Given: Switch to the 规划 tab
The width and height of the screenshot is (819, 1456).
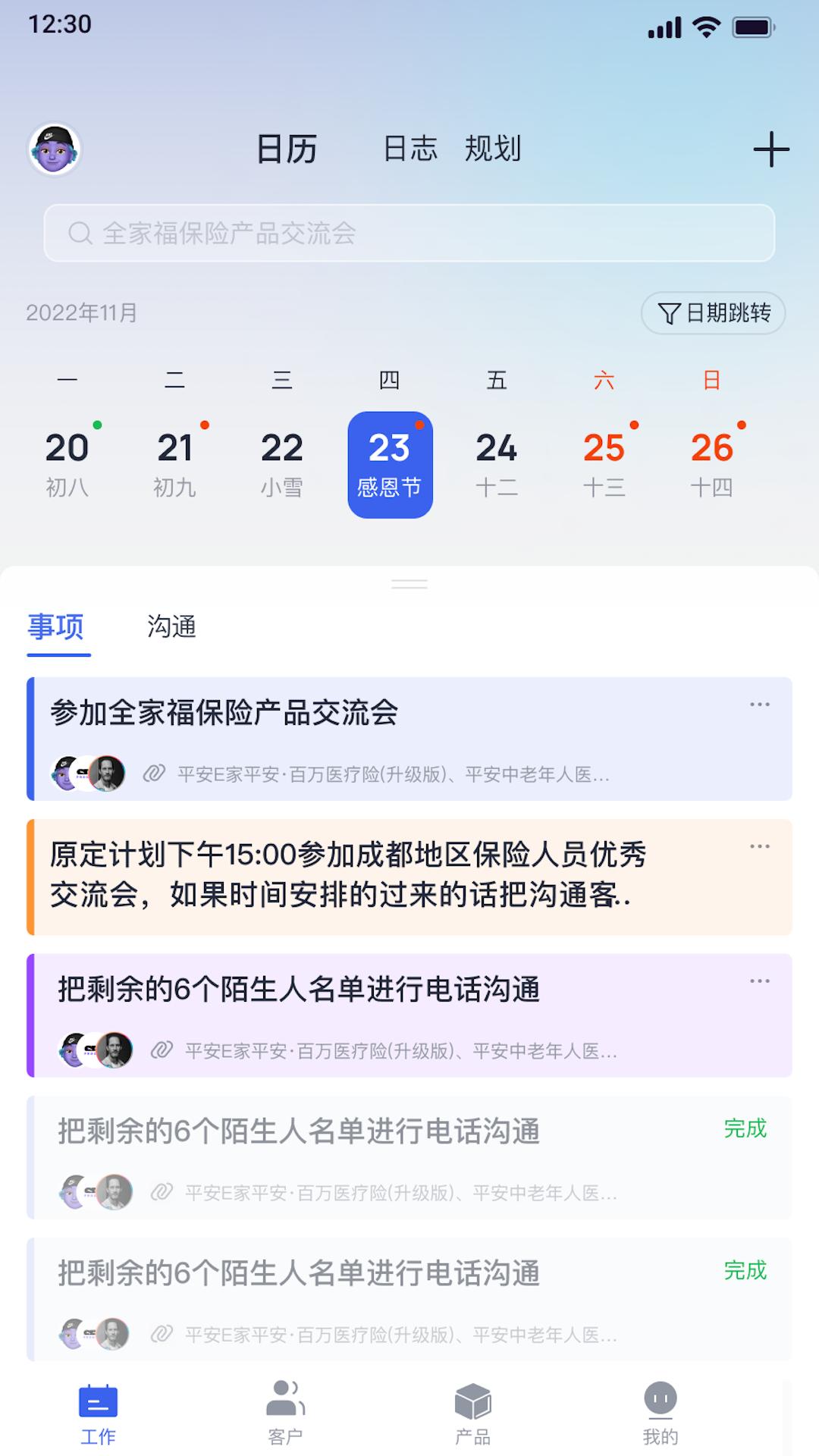Looking at the screenshot, I should tap(494, 149).
